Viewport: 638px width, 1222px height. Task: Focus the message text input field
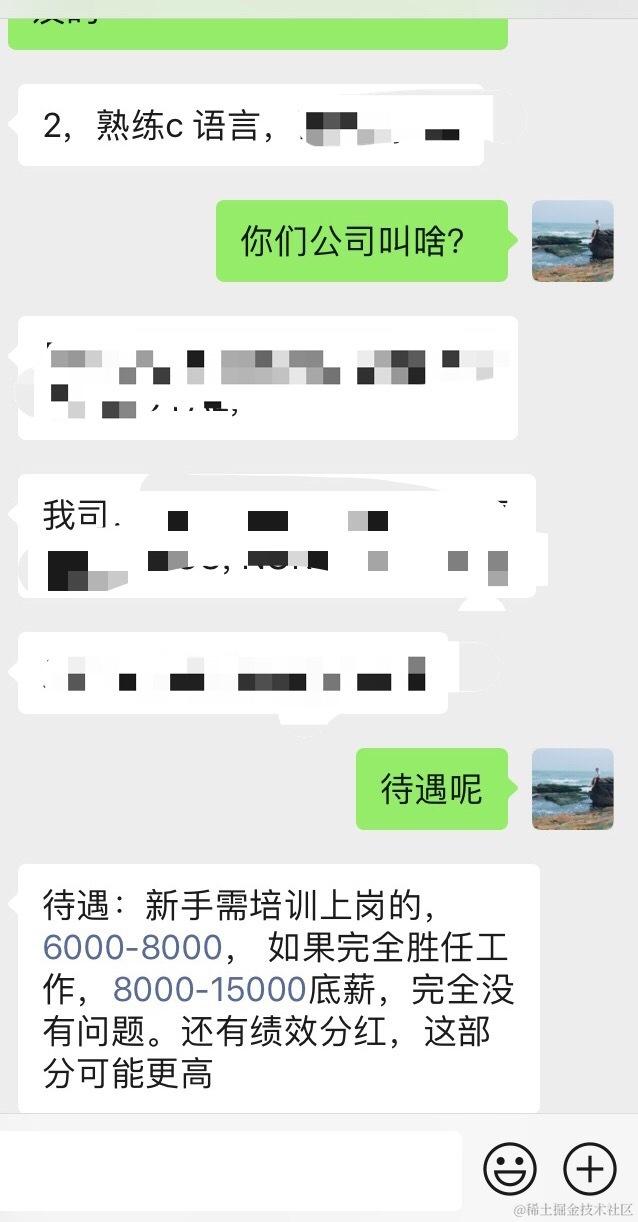(230, 1168)
